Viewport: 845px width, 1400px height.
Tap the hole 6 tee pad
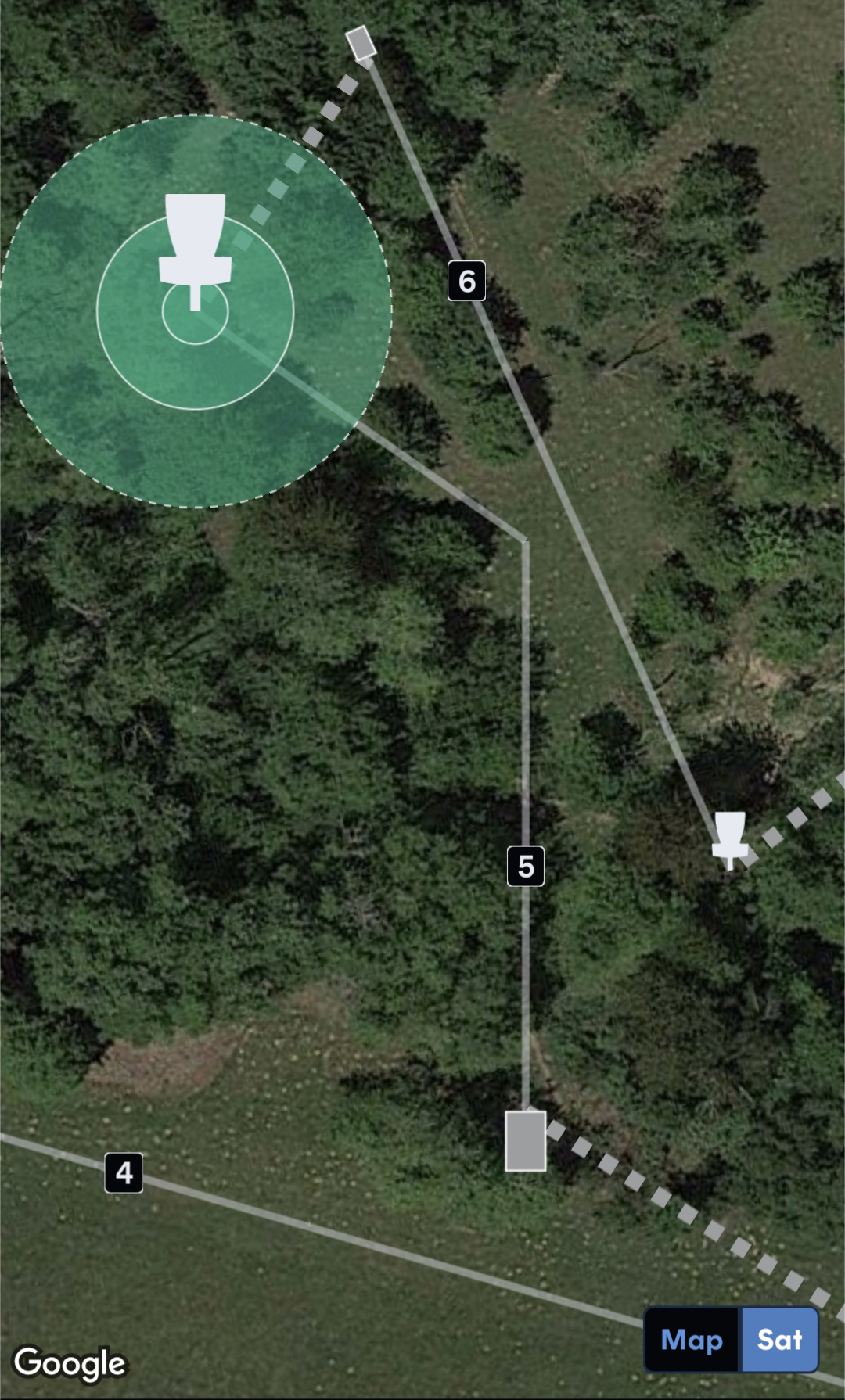pyautogui.click(x=361, y=43)
